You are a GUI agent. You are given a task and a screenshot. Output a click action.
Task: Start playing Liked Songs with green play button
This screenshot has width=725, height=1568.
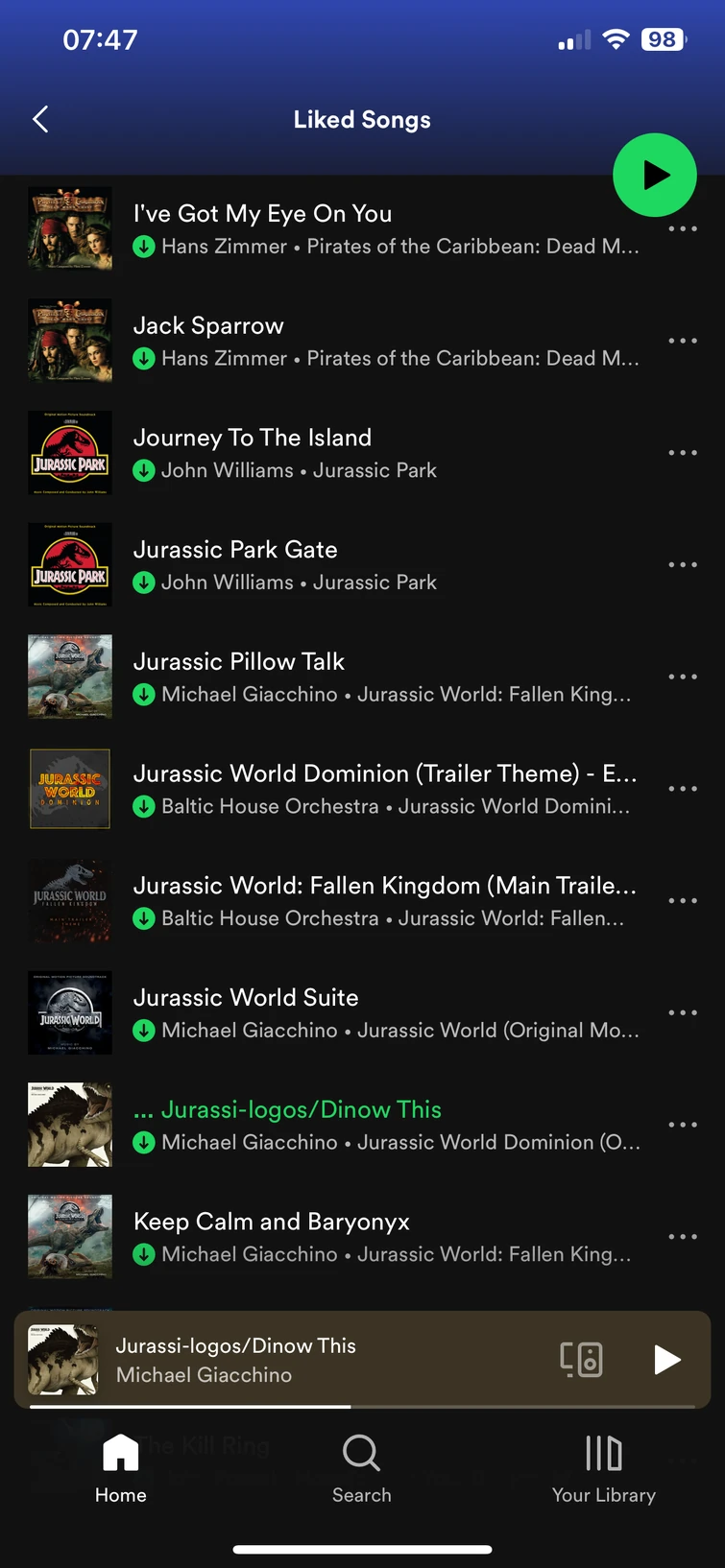tap(654, 176)
